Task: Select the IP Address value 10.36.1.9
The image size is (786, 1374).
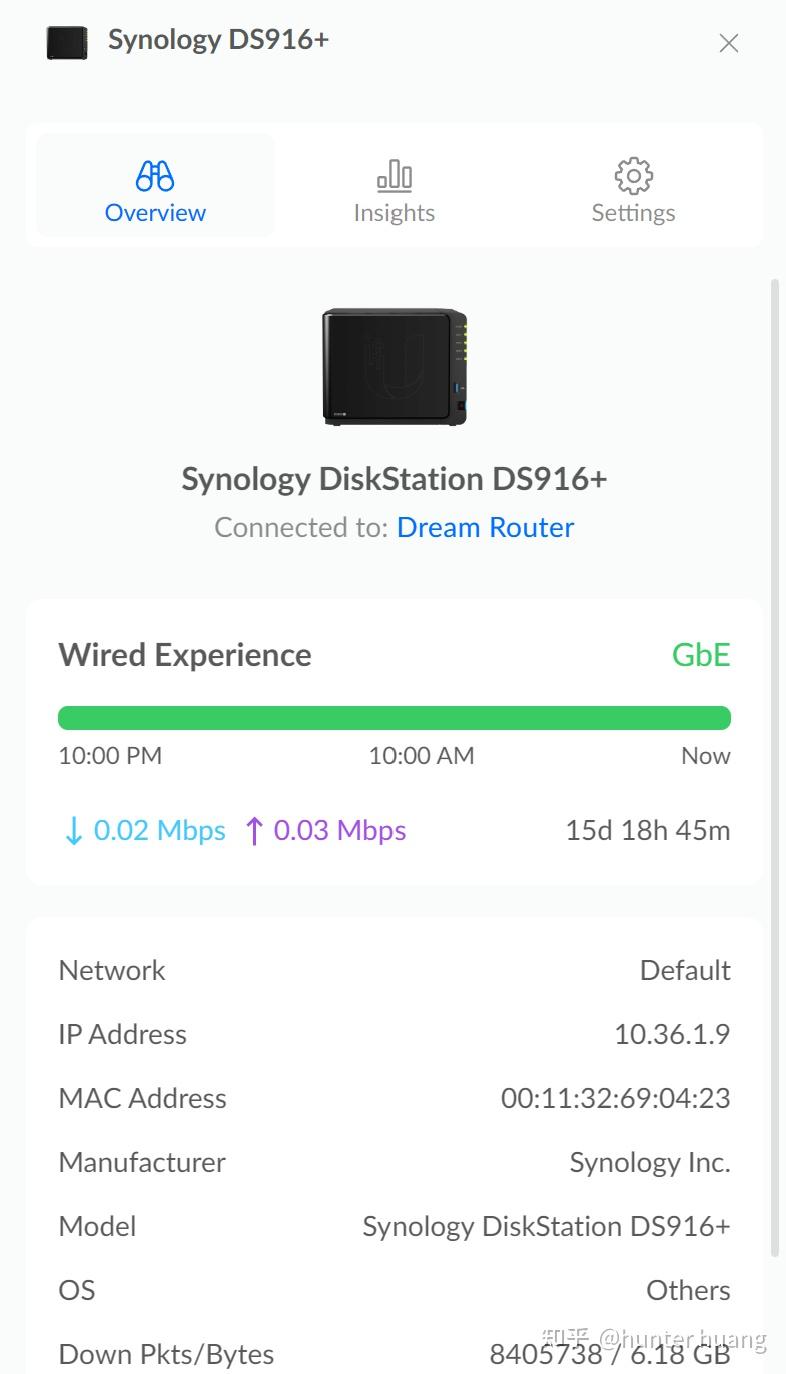Action: (x=672, y=1034)
